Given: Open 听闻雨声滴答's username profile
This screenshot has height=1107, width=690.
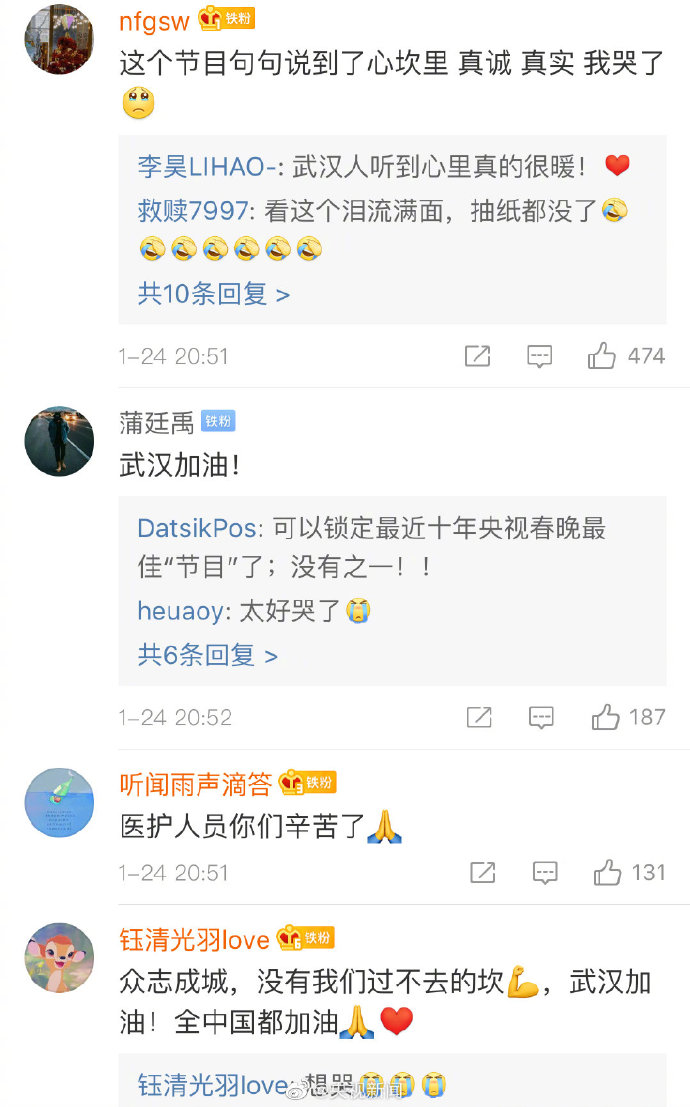Looking at the screenshot, I should pyautogui.click(x=195, y=783).
